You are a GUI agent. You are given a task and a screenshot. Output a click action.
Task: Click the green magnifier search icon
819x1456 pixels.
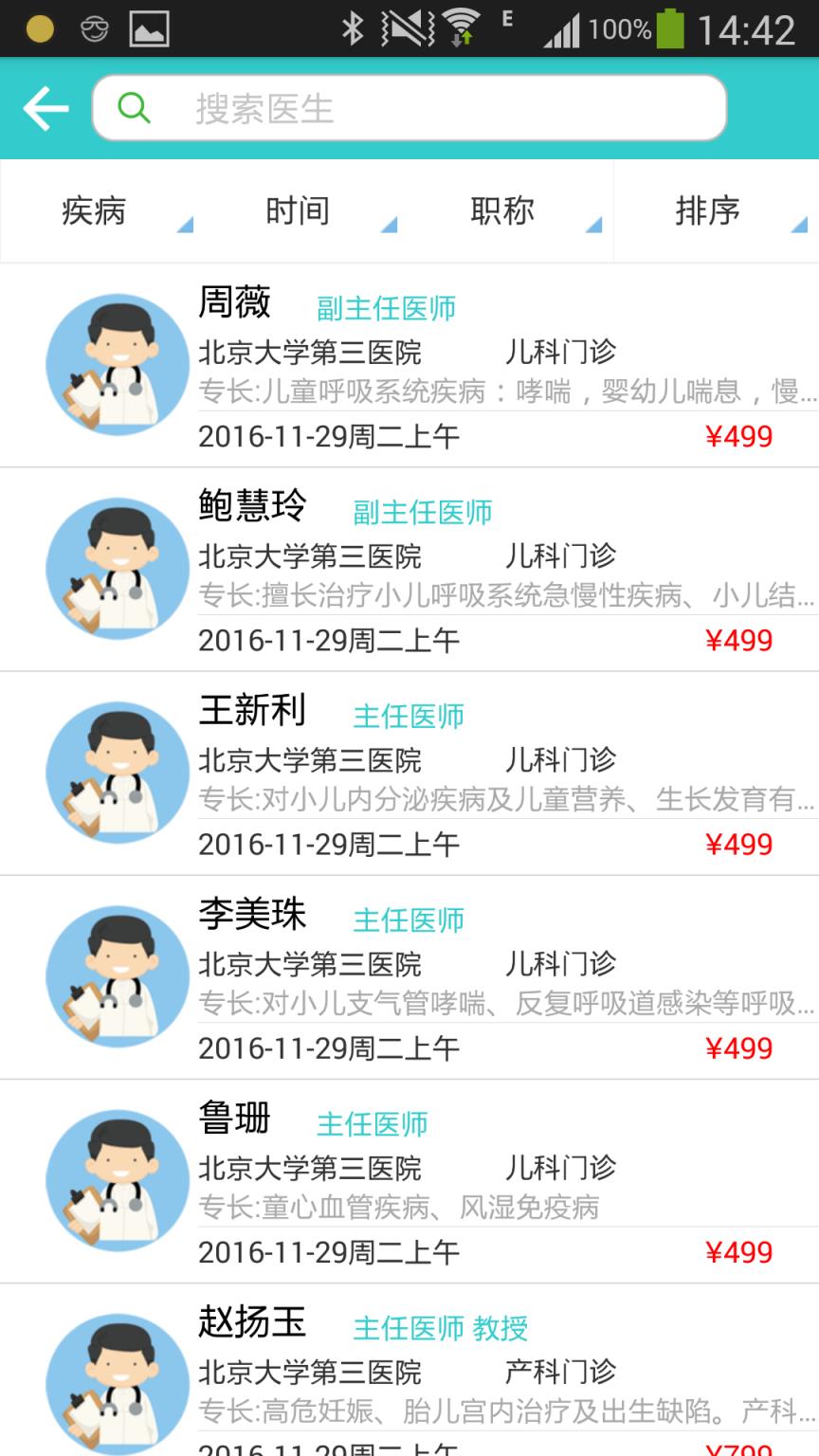coord(136,107)
